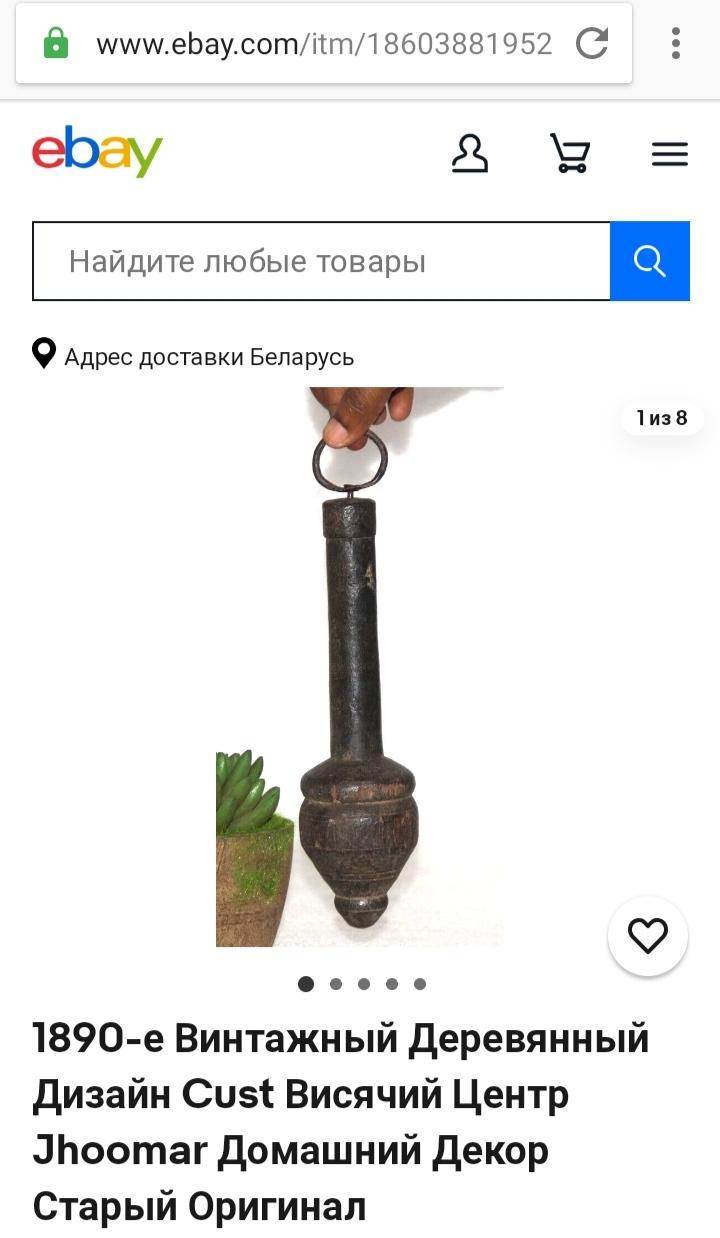Open the shopping cart
720x1238 pixels.
(x=570, y=154)
